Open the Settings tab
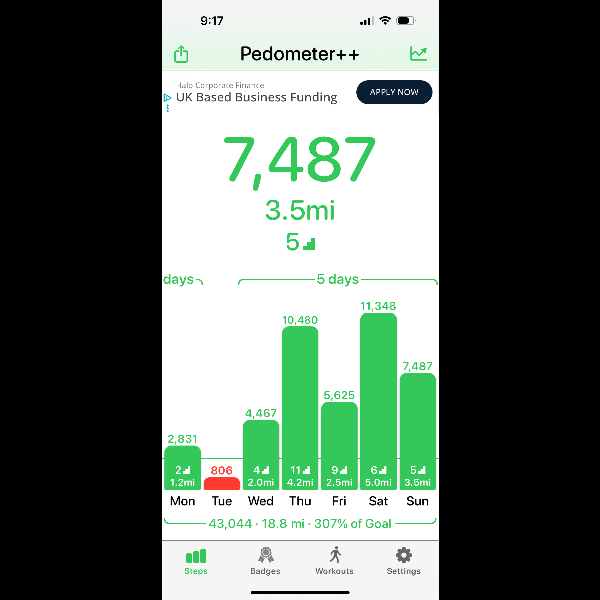 pos(404,561)
